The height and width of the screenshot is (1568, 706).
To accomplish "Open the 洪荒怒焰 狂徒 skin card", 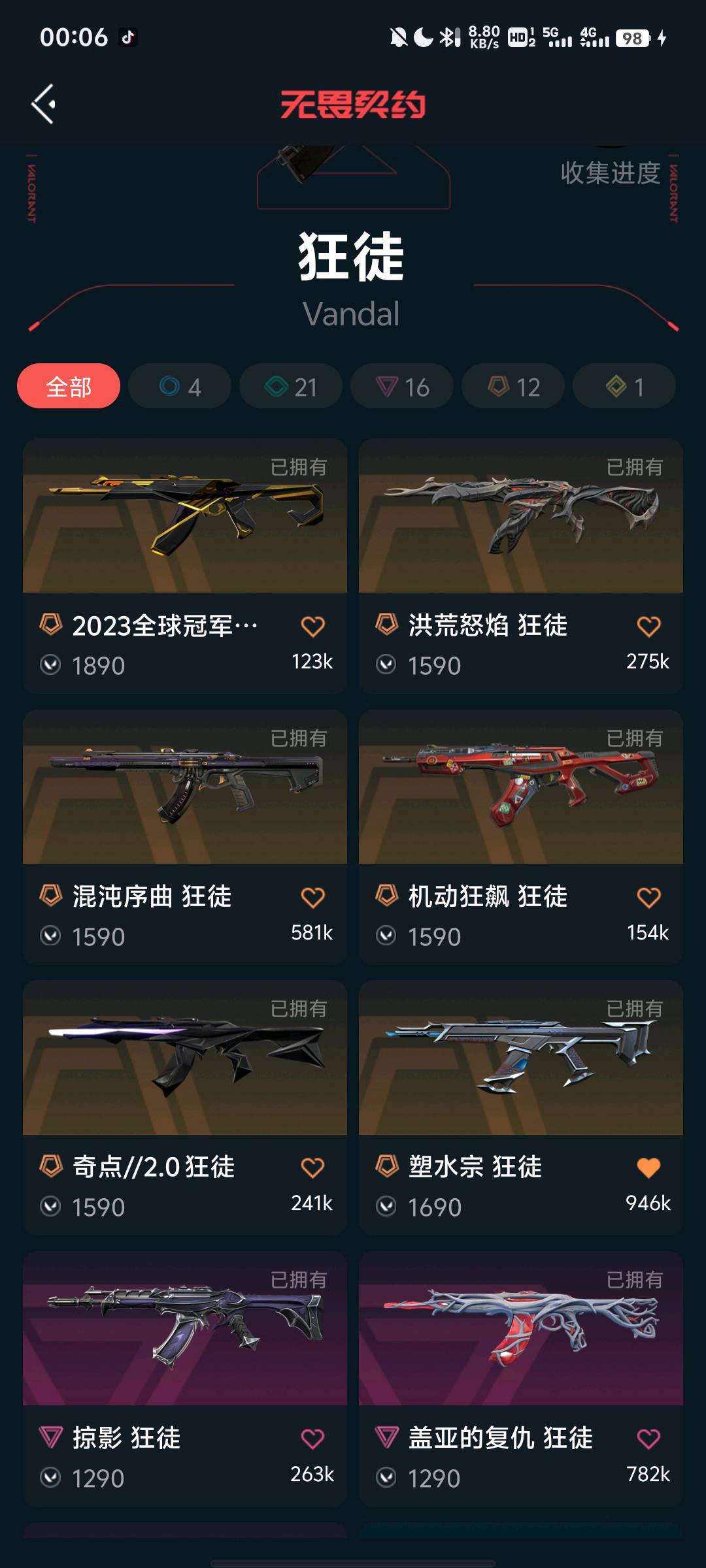I will tap(521, 566).
